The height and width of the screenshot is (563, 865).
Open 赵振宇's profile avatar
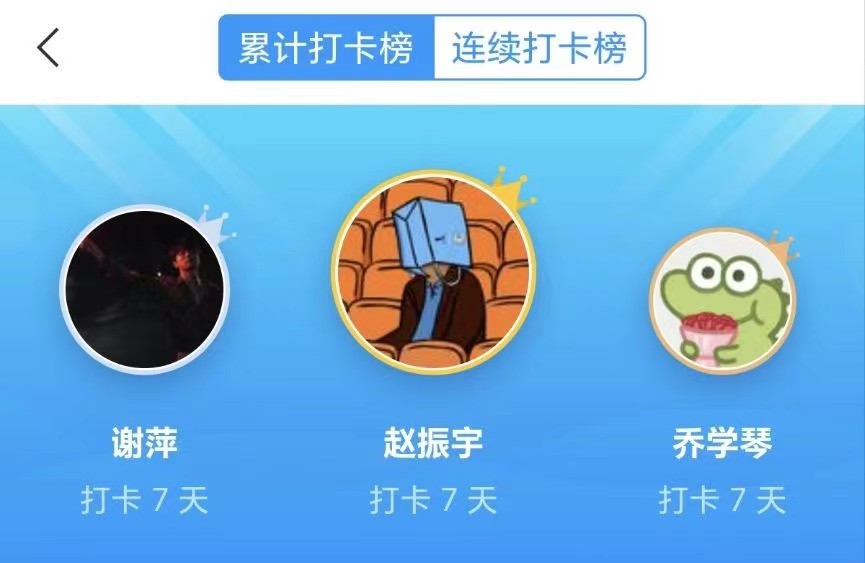pos(433,272)
